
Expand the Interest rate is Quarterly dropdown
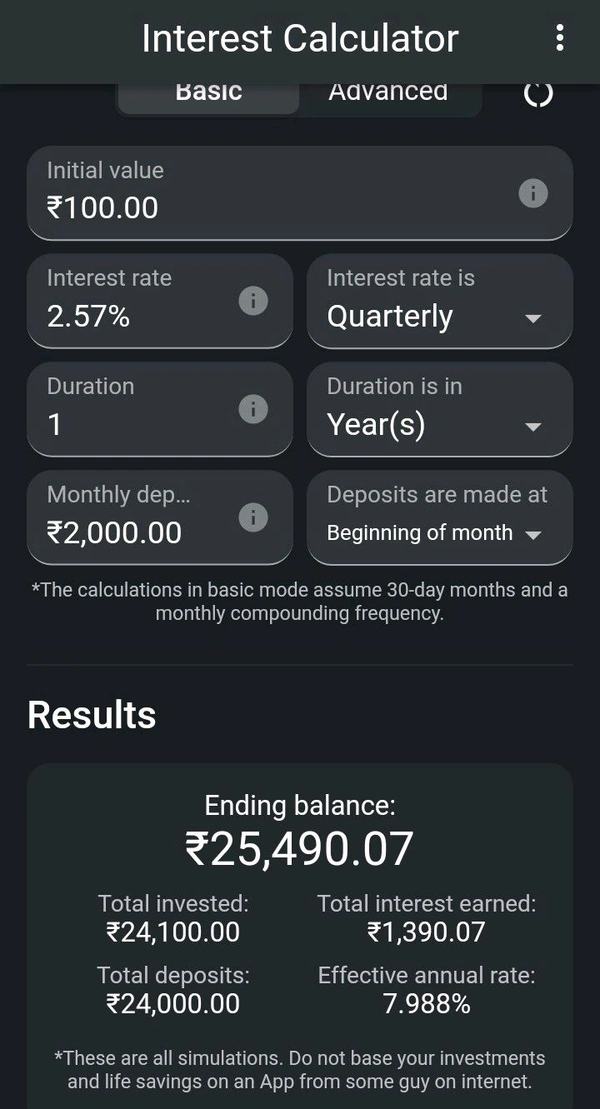[x=439, y=316]
